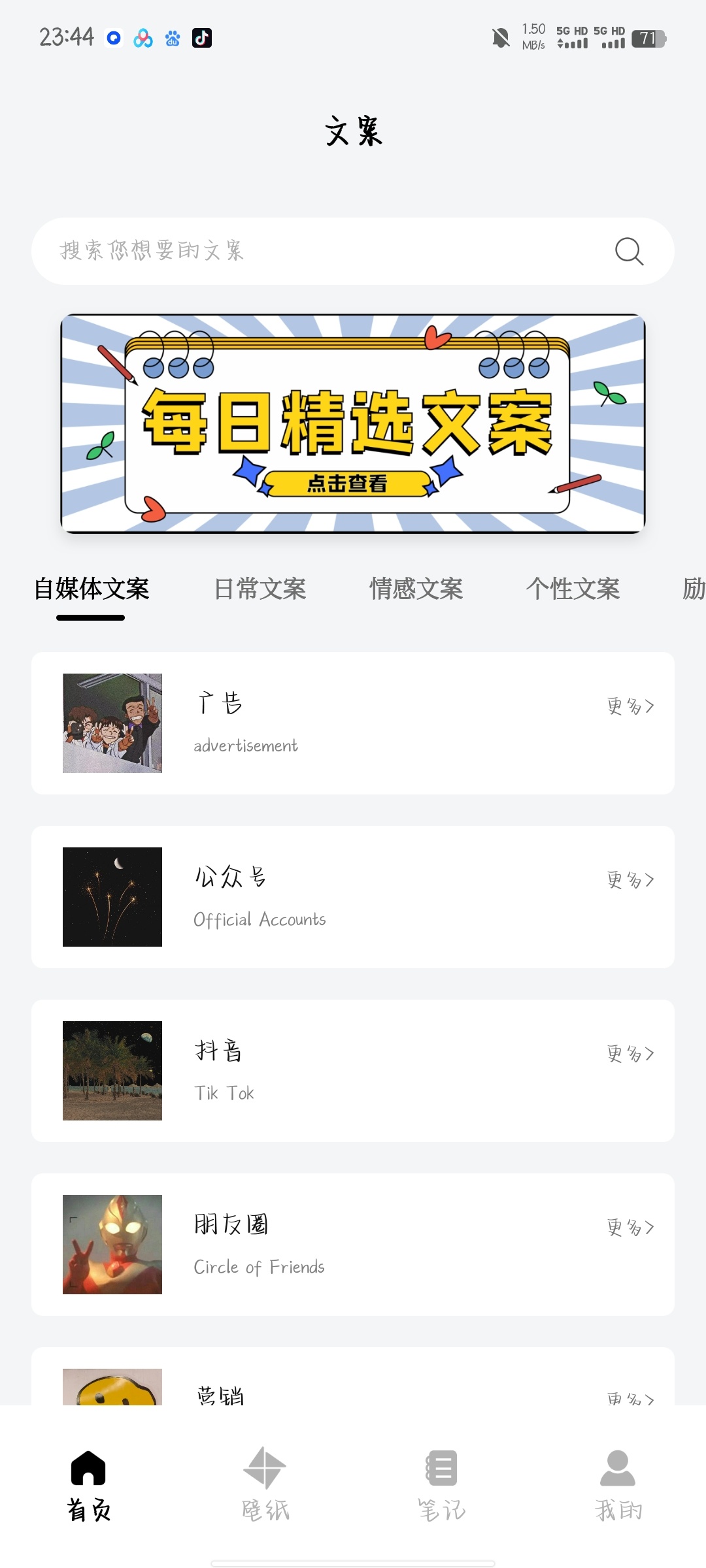
Task: Open the 每日精选文案 banner
Action: [353, 423]
